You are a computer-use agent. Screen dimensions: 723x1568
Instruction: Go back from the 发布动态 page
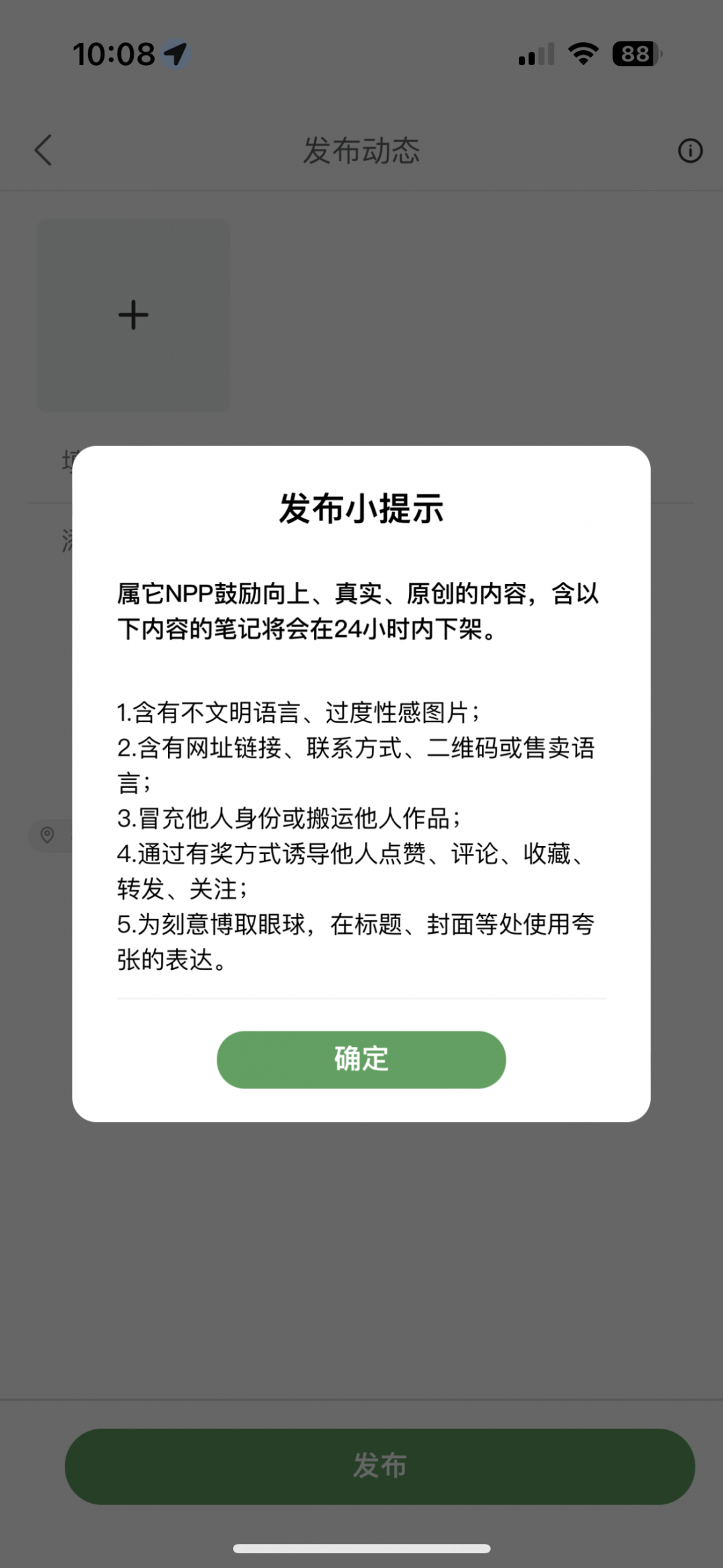pyautogui.click(x=44, y=150)
